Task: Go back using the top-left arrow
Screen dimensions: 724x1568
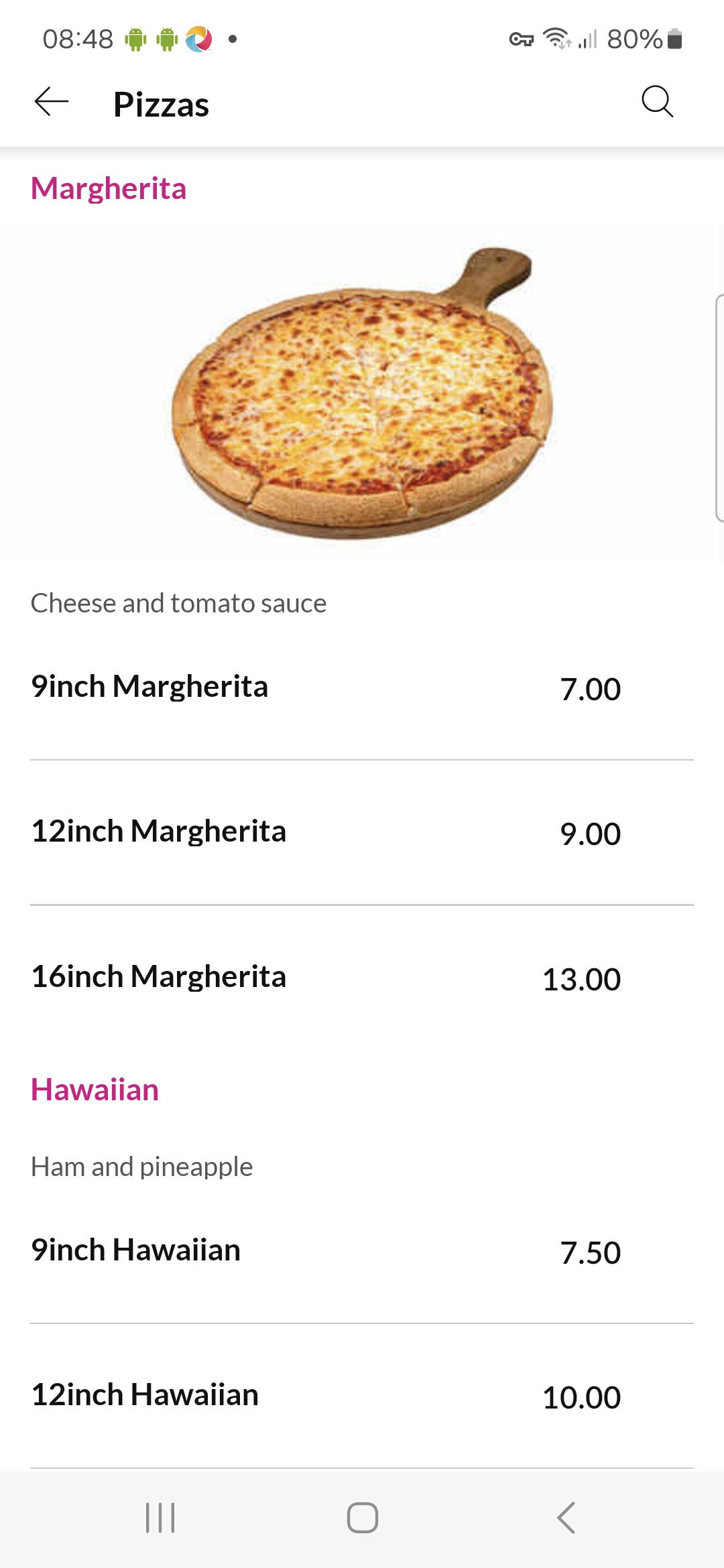Action: pos(52,102)
